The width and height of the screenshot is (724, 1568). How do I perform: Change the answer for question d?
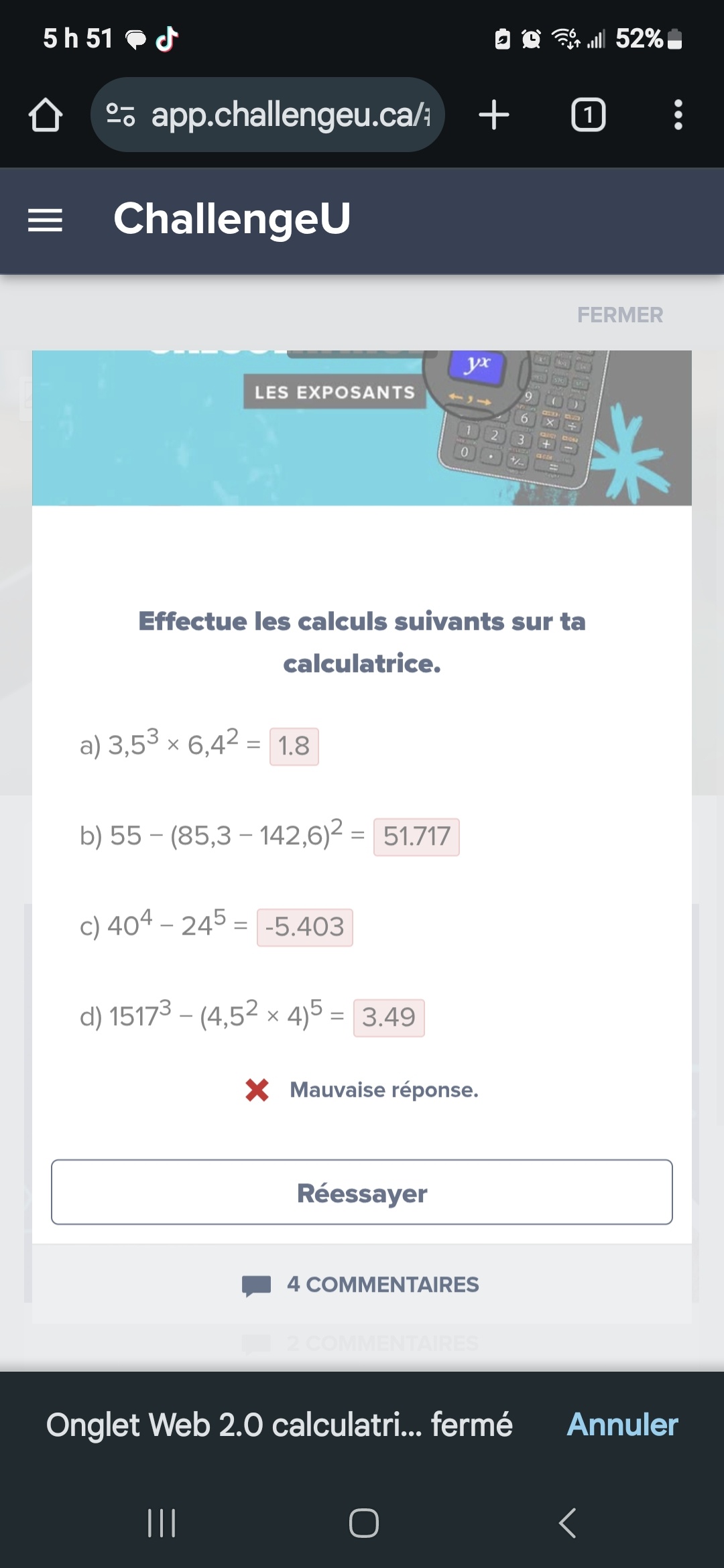click(389, 1017)
